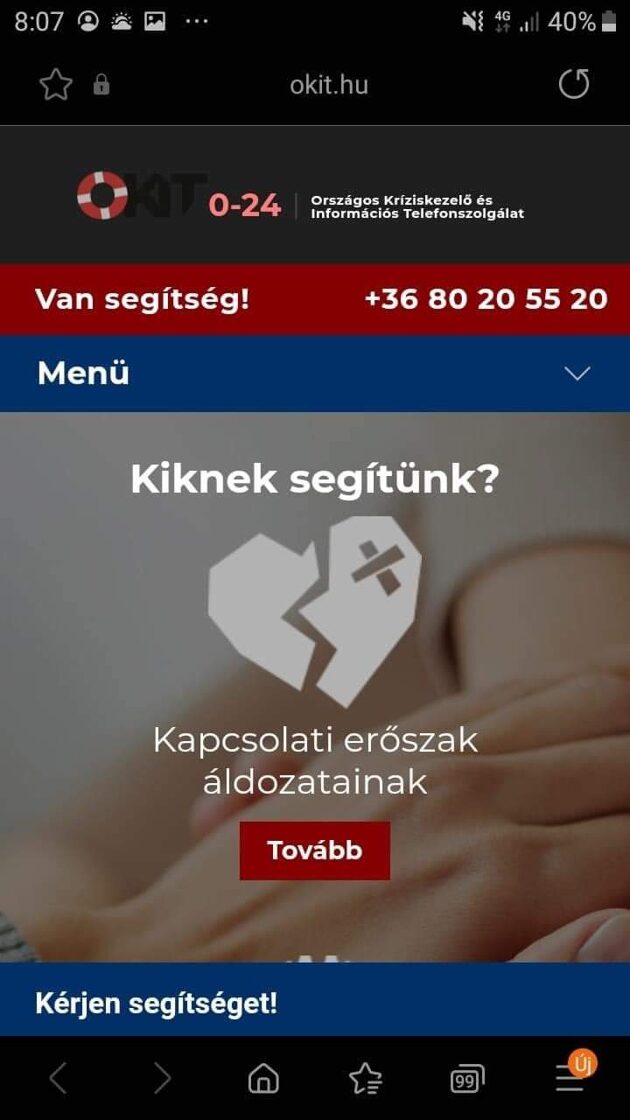The width and height of the screenshot is (630, 1120).
Task: Go forward to the next page
Action: pyautogui.click(x=162, y=1078)
